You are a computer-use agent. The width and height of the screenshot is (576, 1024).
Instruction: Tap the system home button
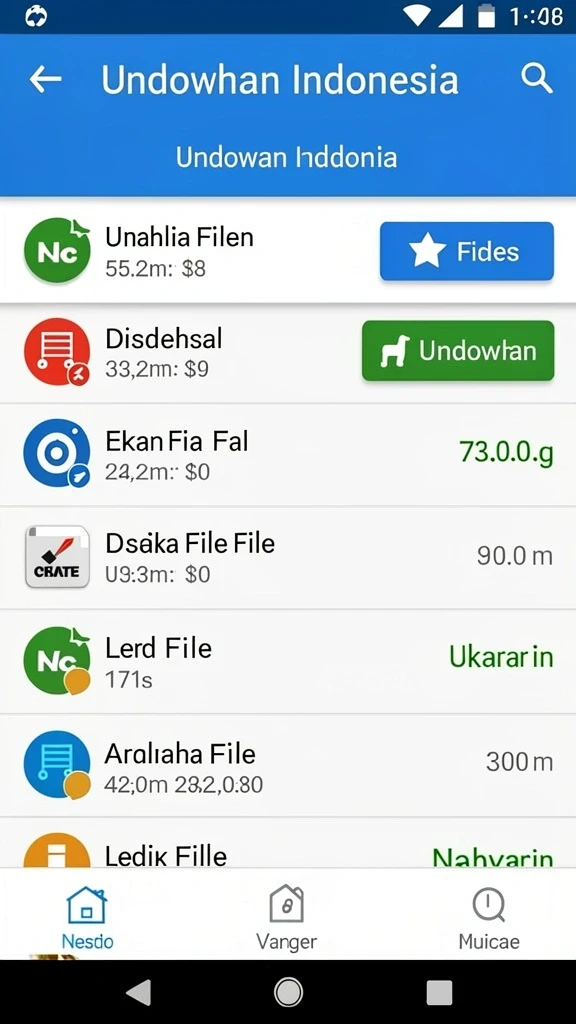tap(288, 993)
